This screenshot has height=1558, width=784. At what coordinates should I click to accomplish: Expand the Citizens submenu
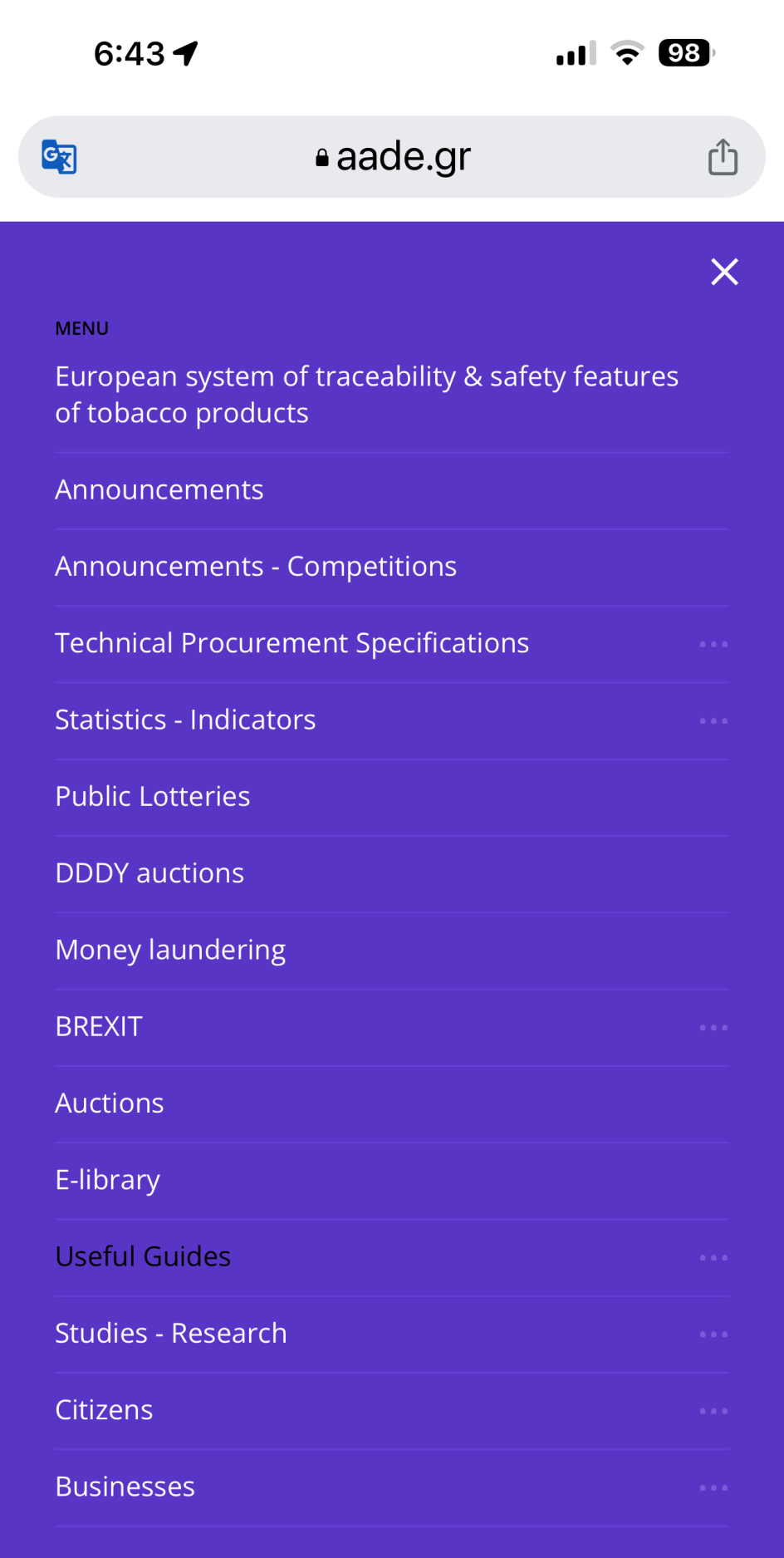click(x=713, y=1411)
